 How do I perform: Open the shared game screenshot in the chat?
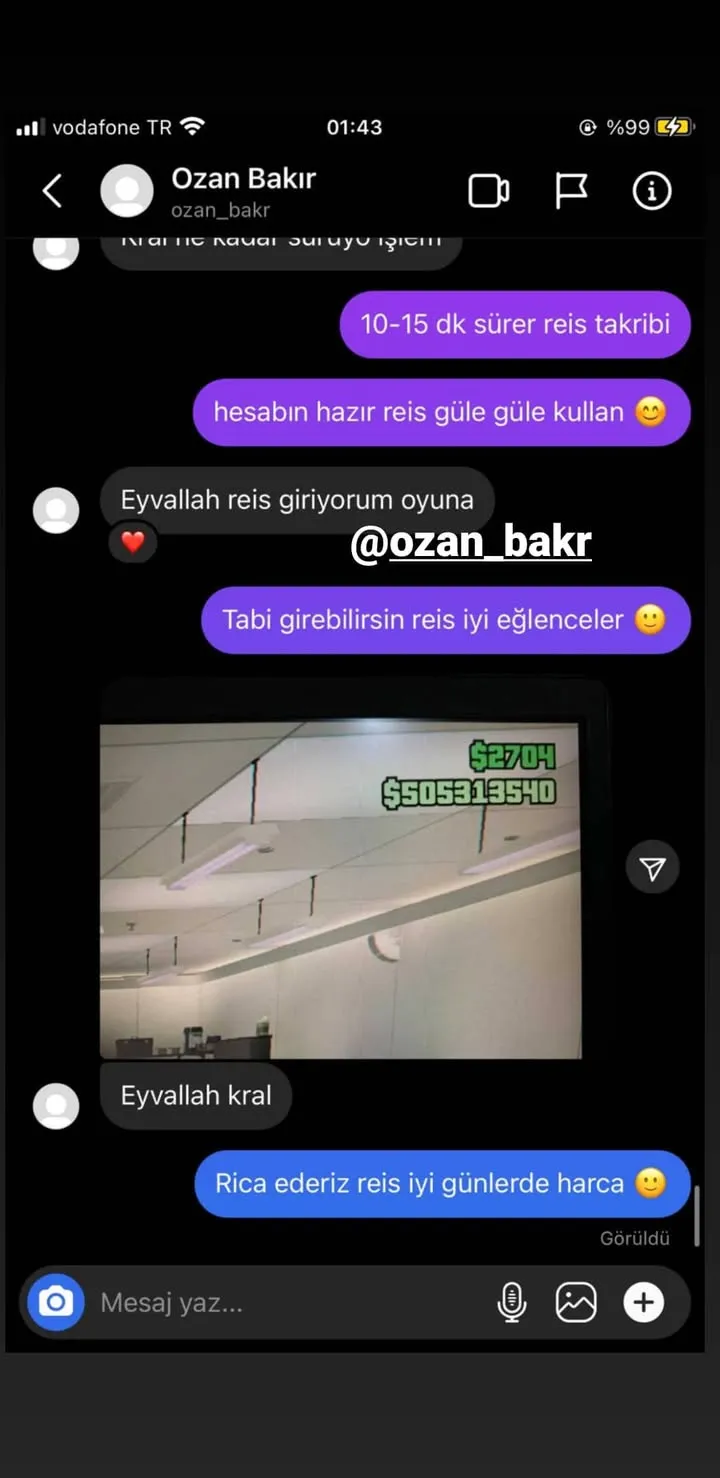pyautogui.click(x=340, y=888)
